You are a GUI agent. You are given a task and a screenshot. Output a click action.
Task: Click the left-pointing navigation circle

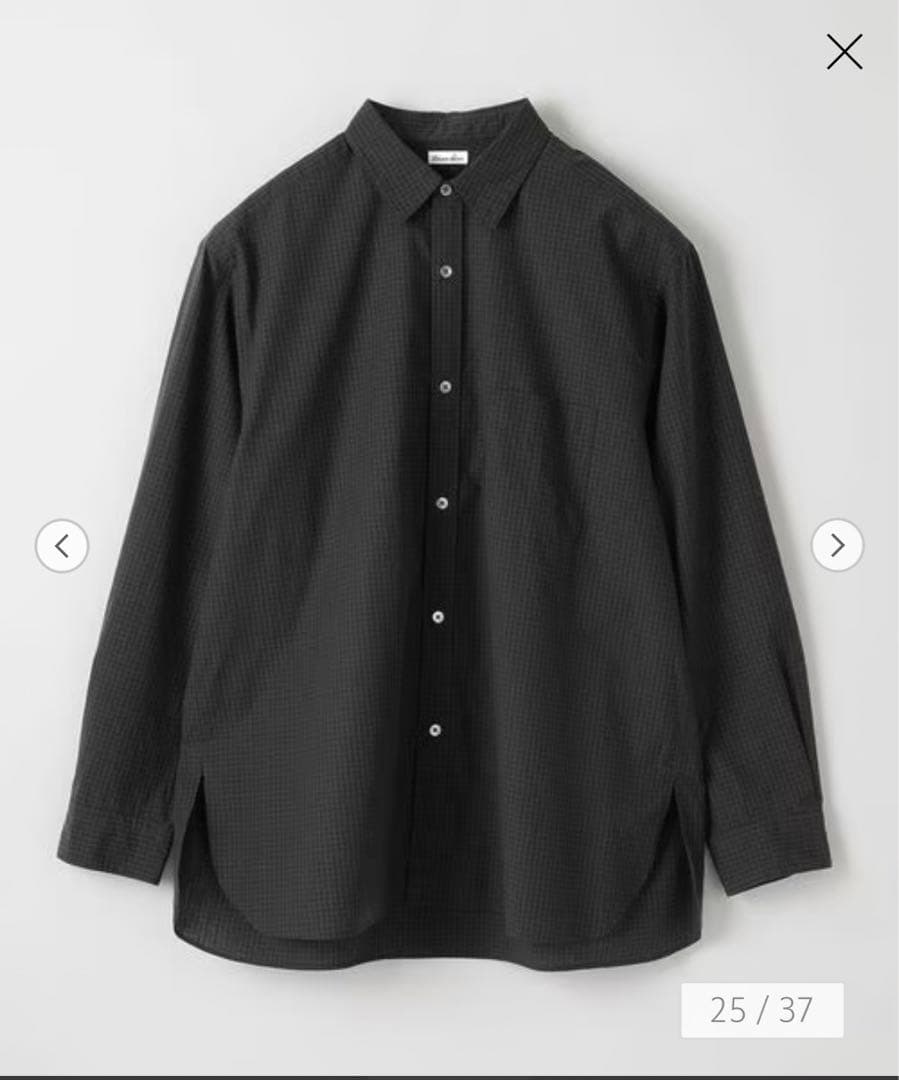64,545
